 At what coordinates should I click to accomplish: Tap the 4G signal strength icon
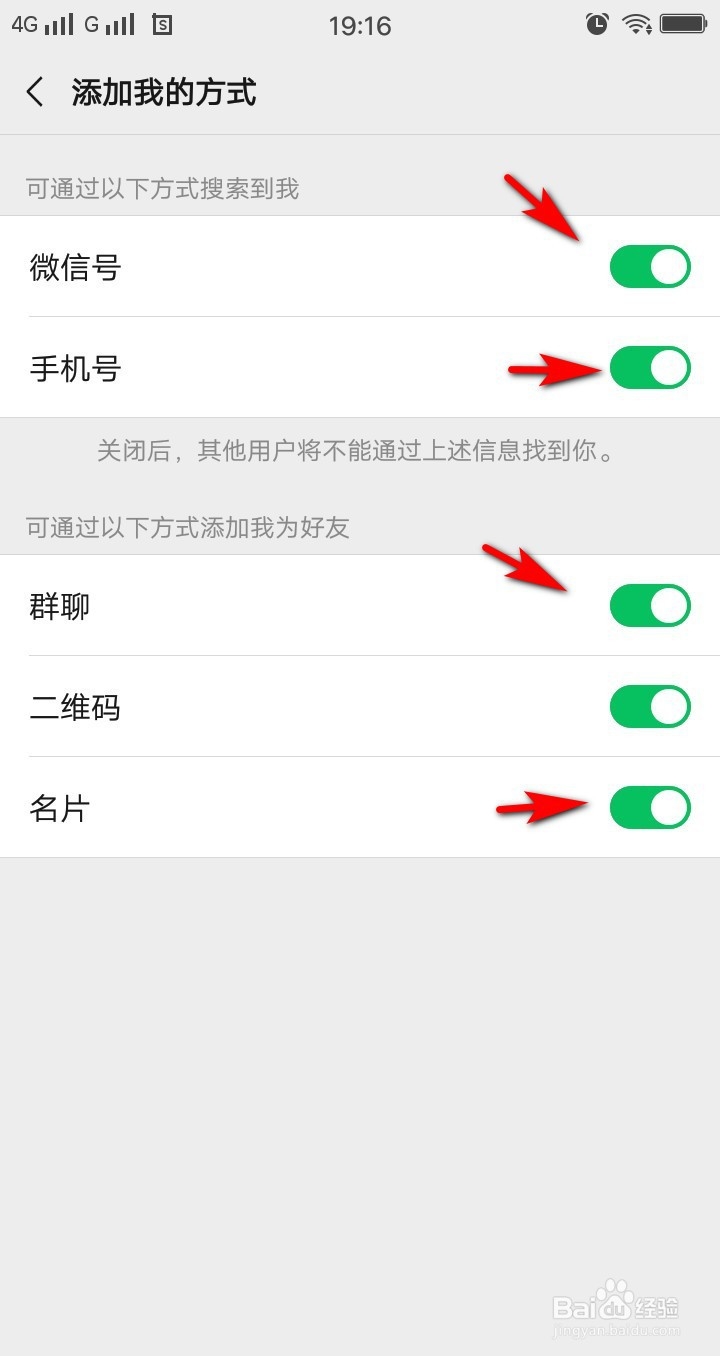[40, 25]
